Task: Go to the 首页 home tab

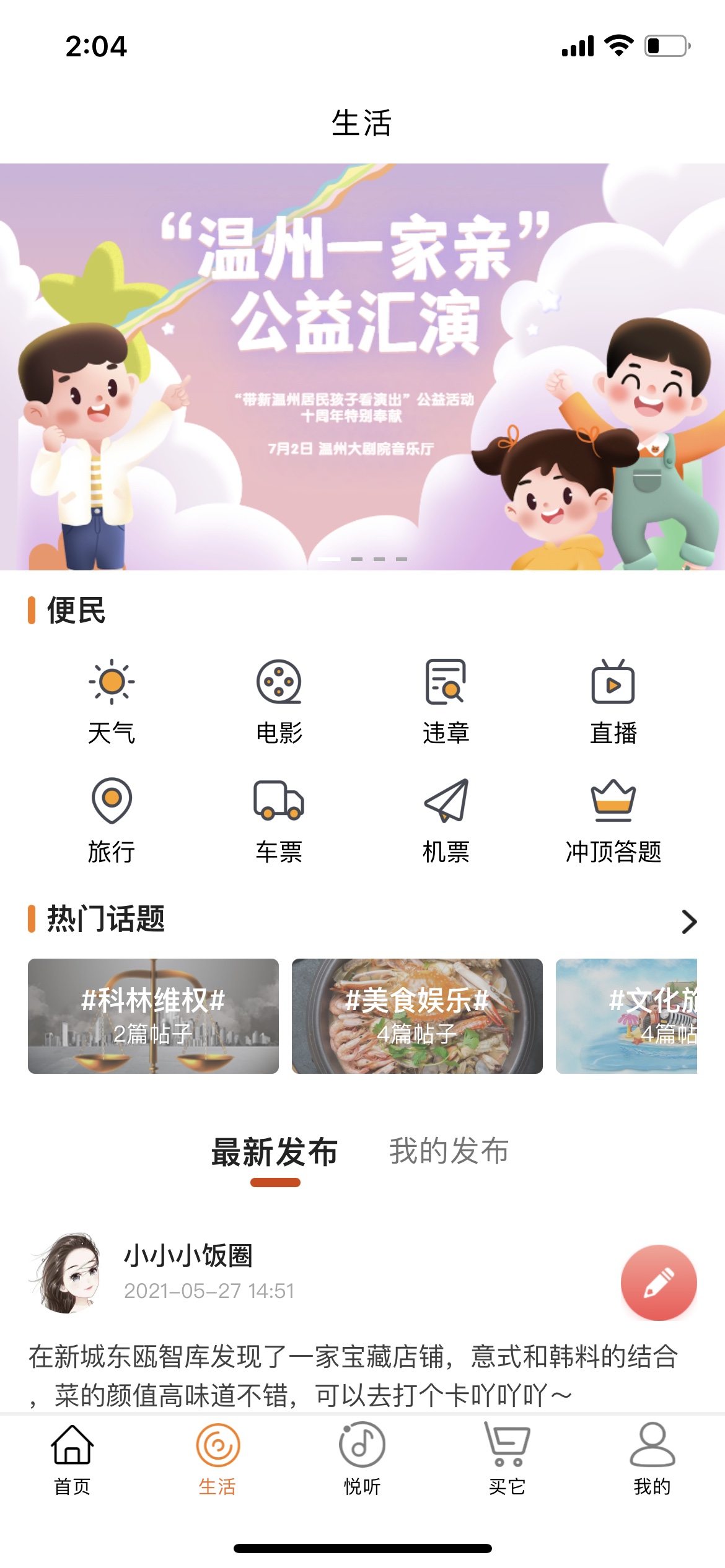Action: coord(72,1458)
